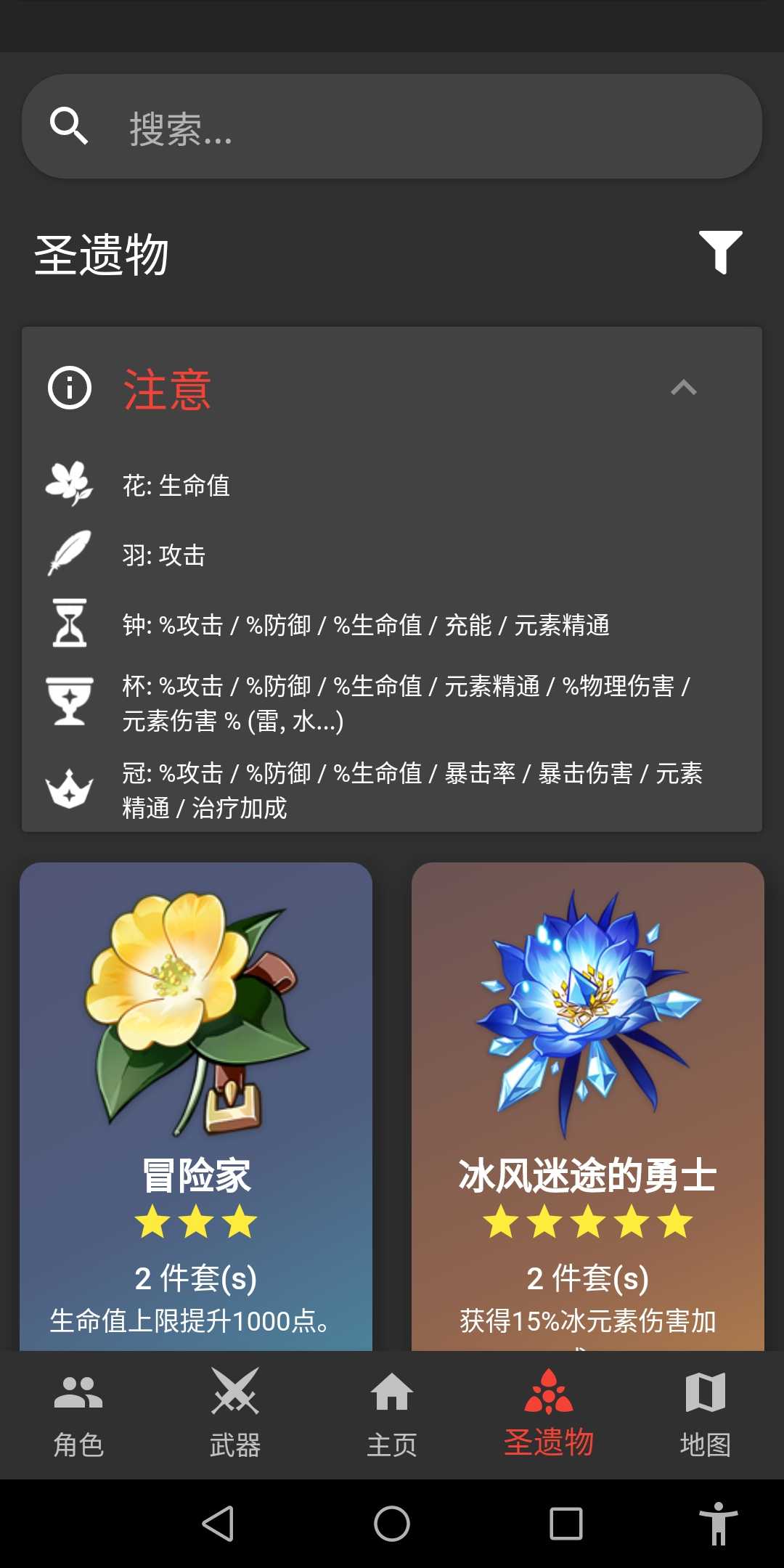Click the 地图 map nav icon
Viewport: 784px width, 1568px height.
coord(706,1394)
